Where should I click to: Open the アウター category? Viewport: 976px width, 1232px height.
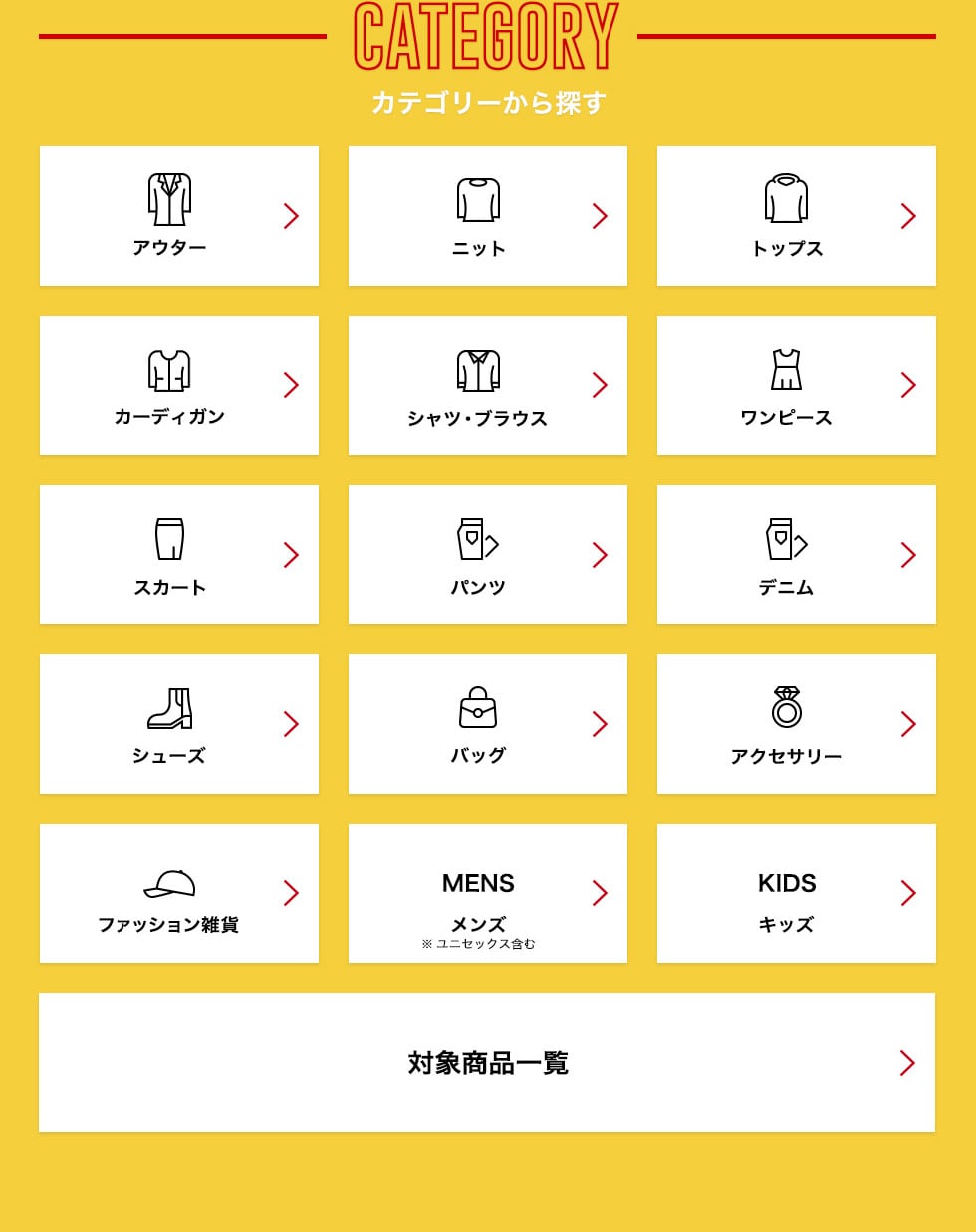point(179,216)
